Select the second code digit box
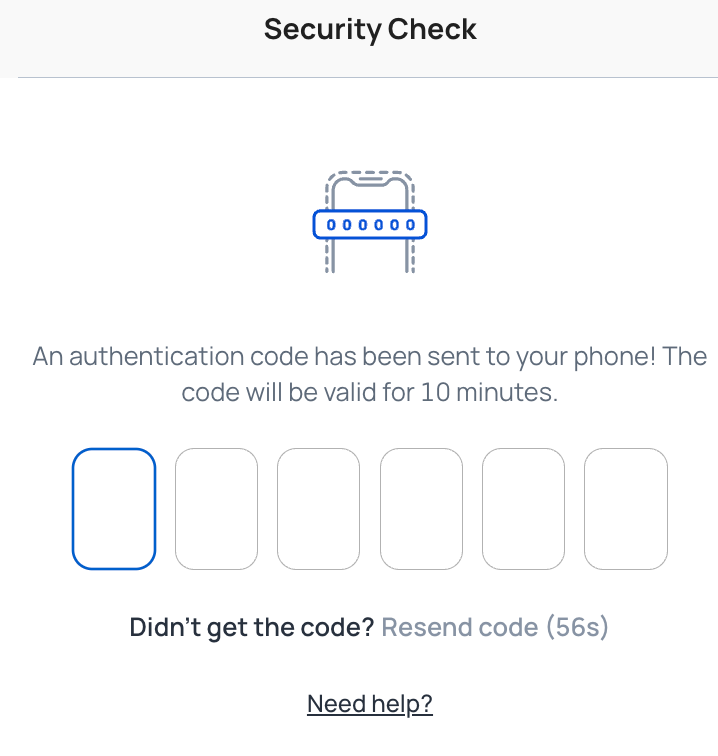Viewport: 718px width, 756px height. (x=216, y=509)
